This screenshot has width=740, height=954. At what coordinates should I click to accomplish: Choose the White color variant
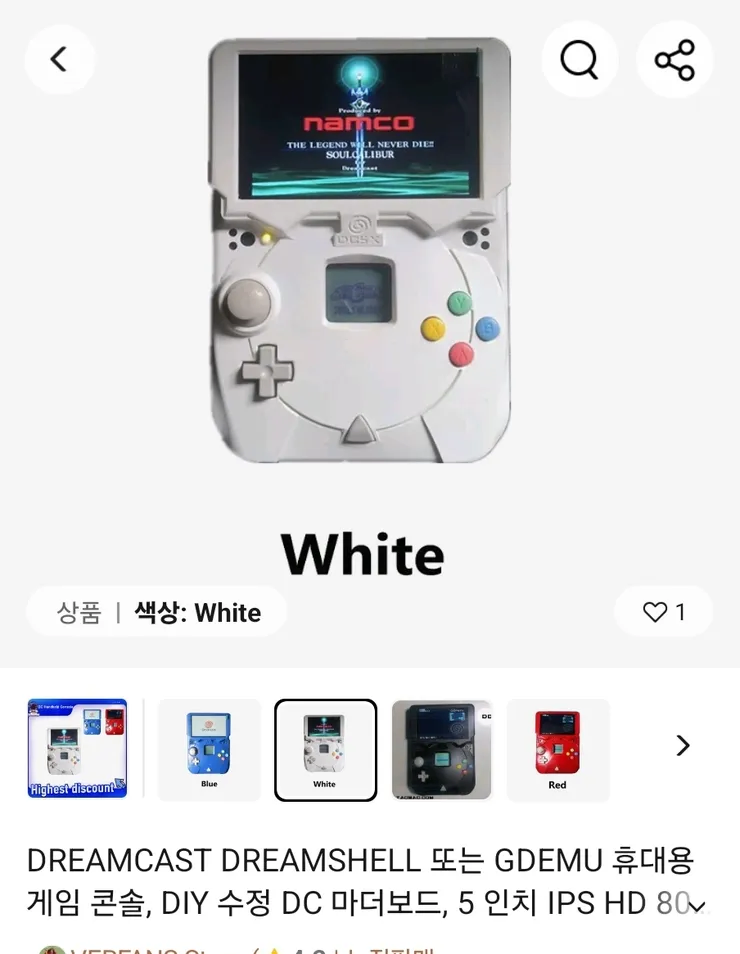point(325,749)
